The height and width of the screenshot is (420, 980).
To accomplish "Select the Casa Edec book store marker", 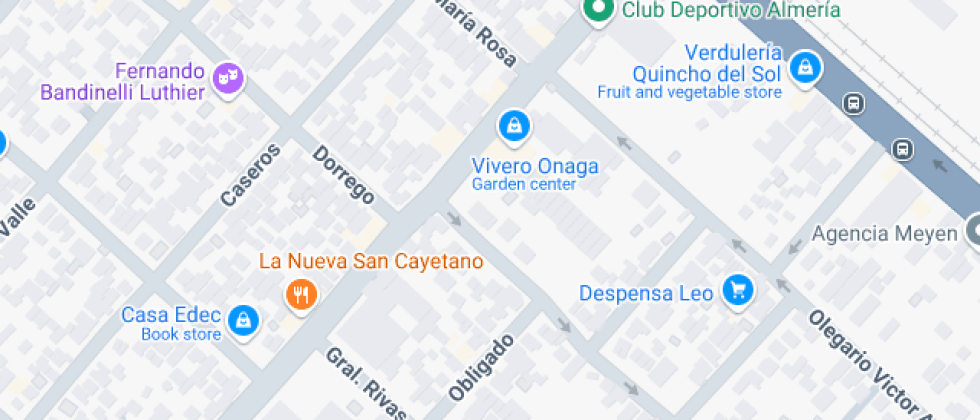I will click(x=243, y=320).
